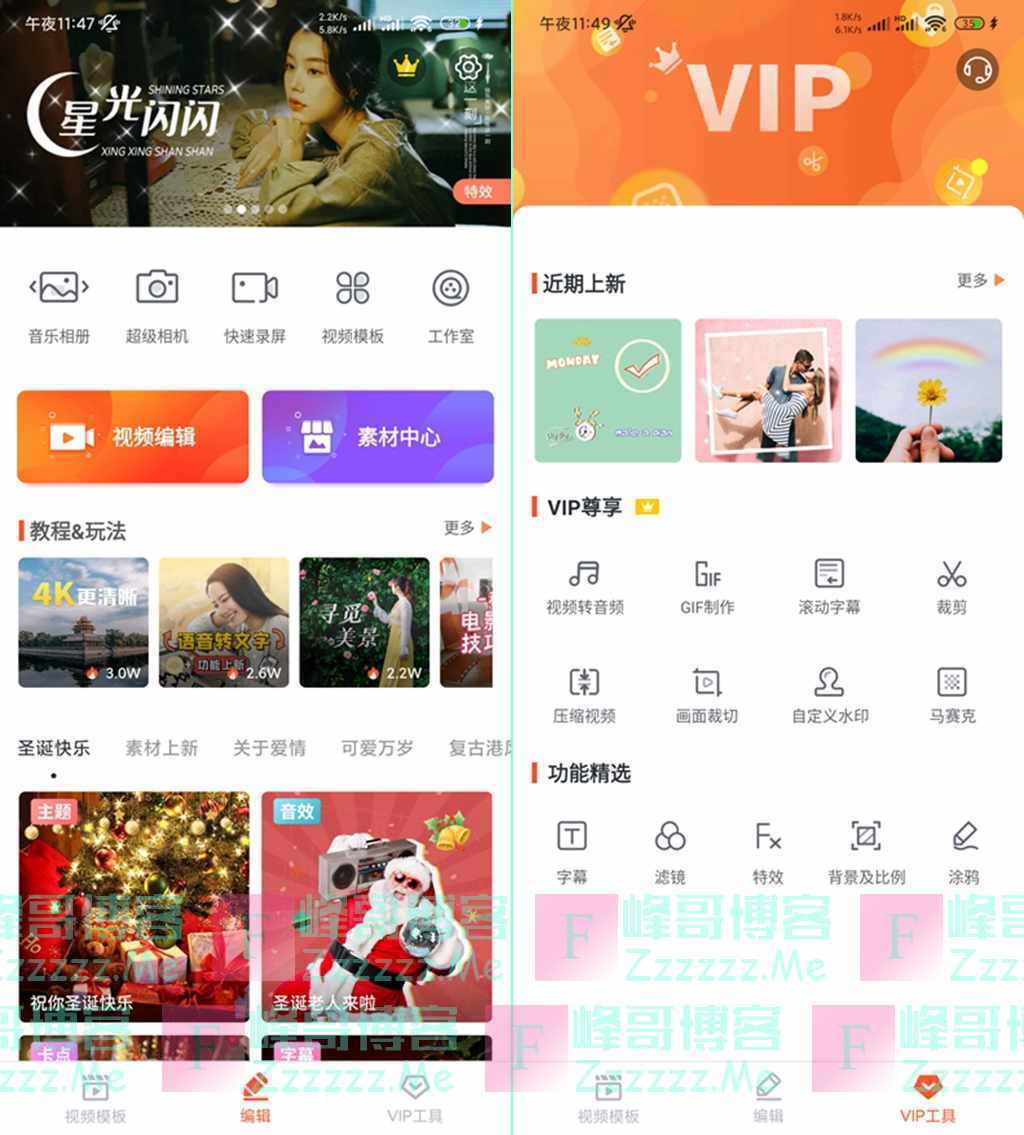Open customer service headset icon
This screenshot has width=1024, height=1135.
(977, 70)
